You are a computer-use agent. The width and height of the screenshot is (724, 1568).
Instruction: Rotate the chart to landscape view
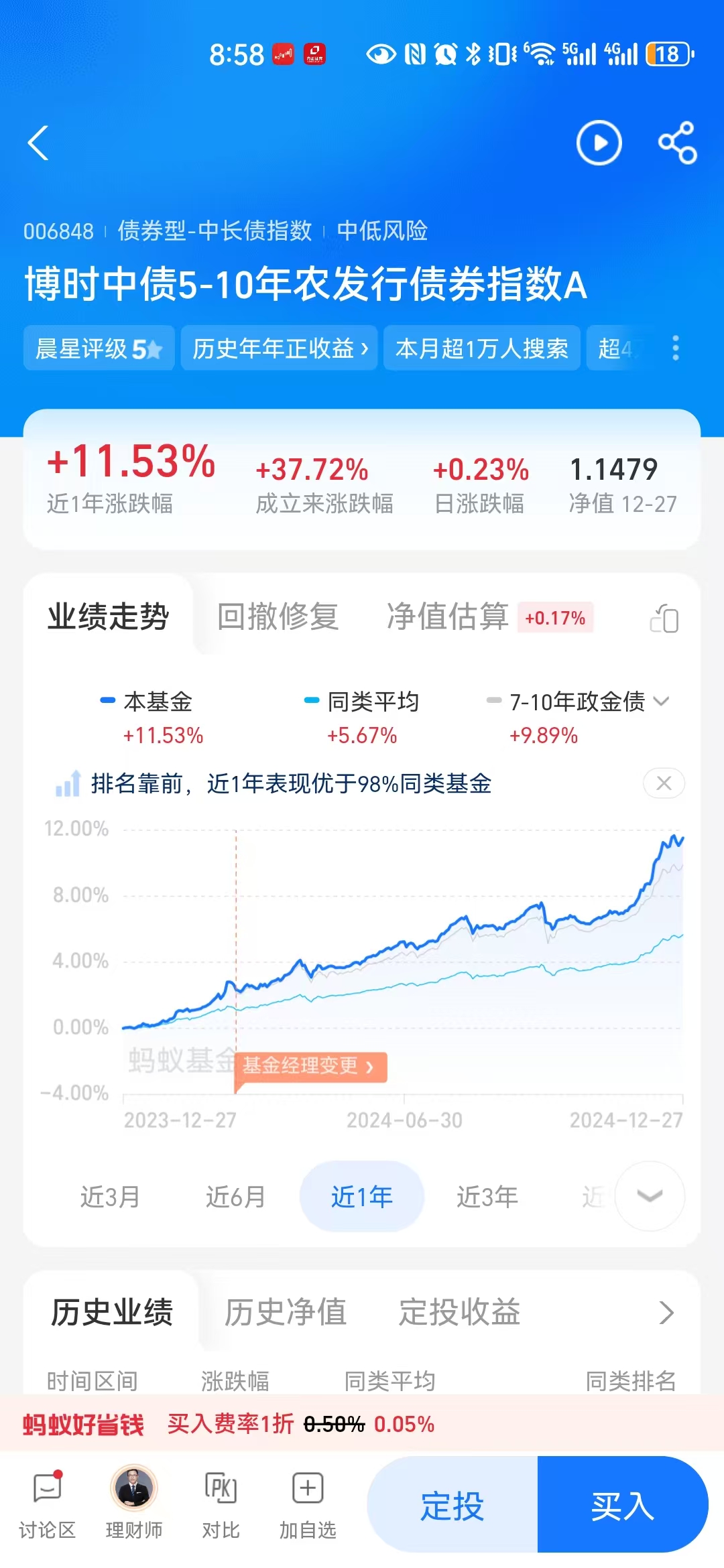(664, 618)
